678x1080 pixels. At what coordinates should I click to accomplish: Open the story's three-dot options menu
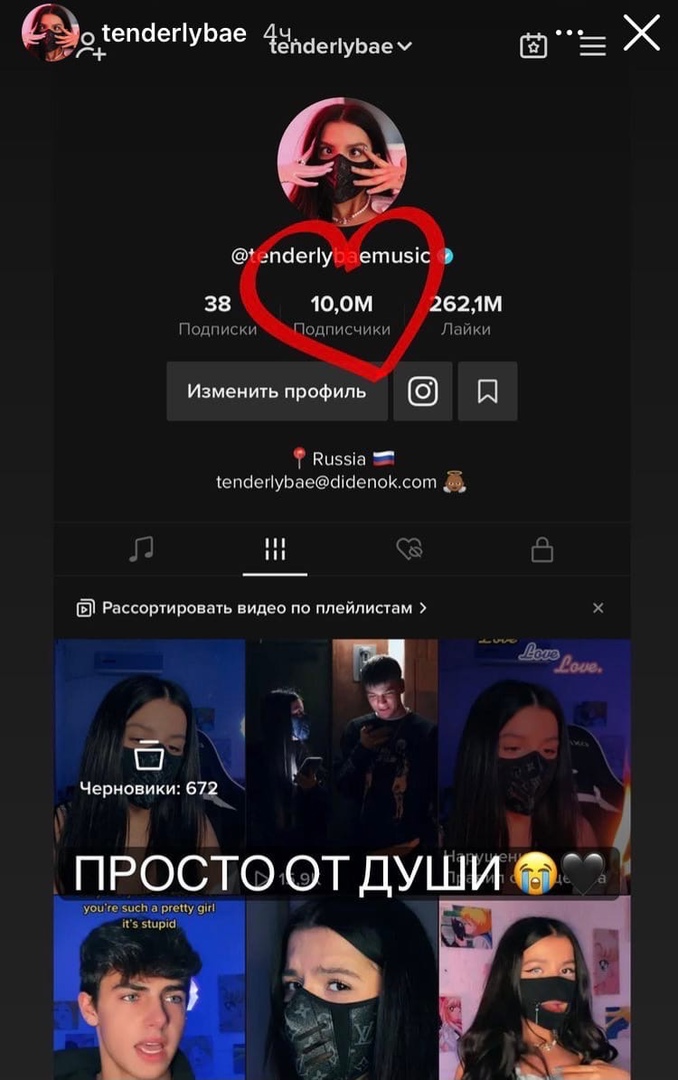pyautogui.click(x=569, y=32)
